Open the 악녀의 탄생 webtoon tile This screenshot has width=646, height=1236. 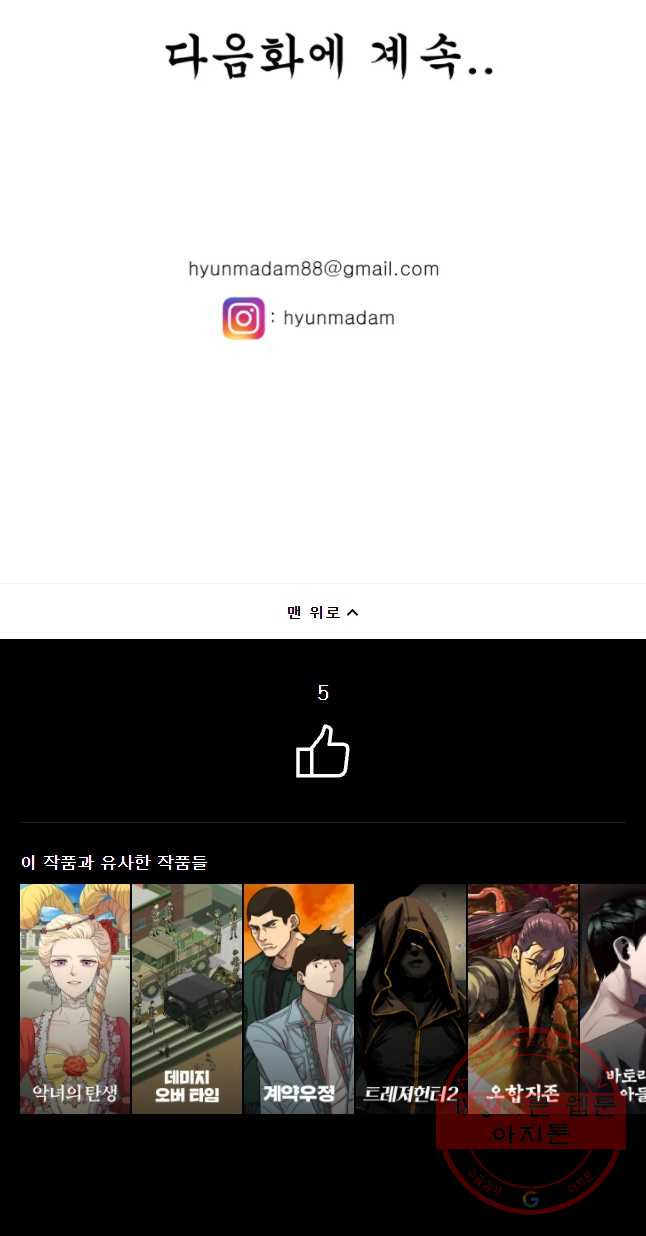coord(75,998)
